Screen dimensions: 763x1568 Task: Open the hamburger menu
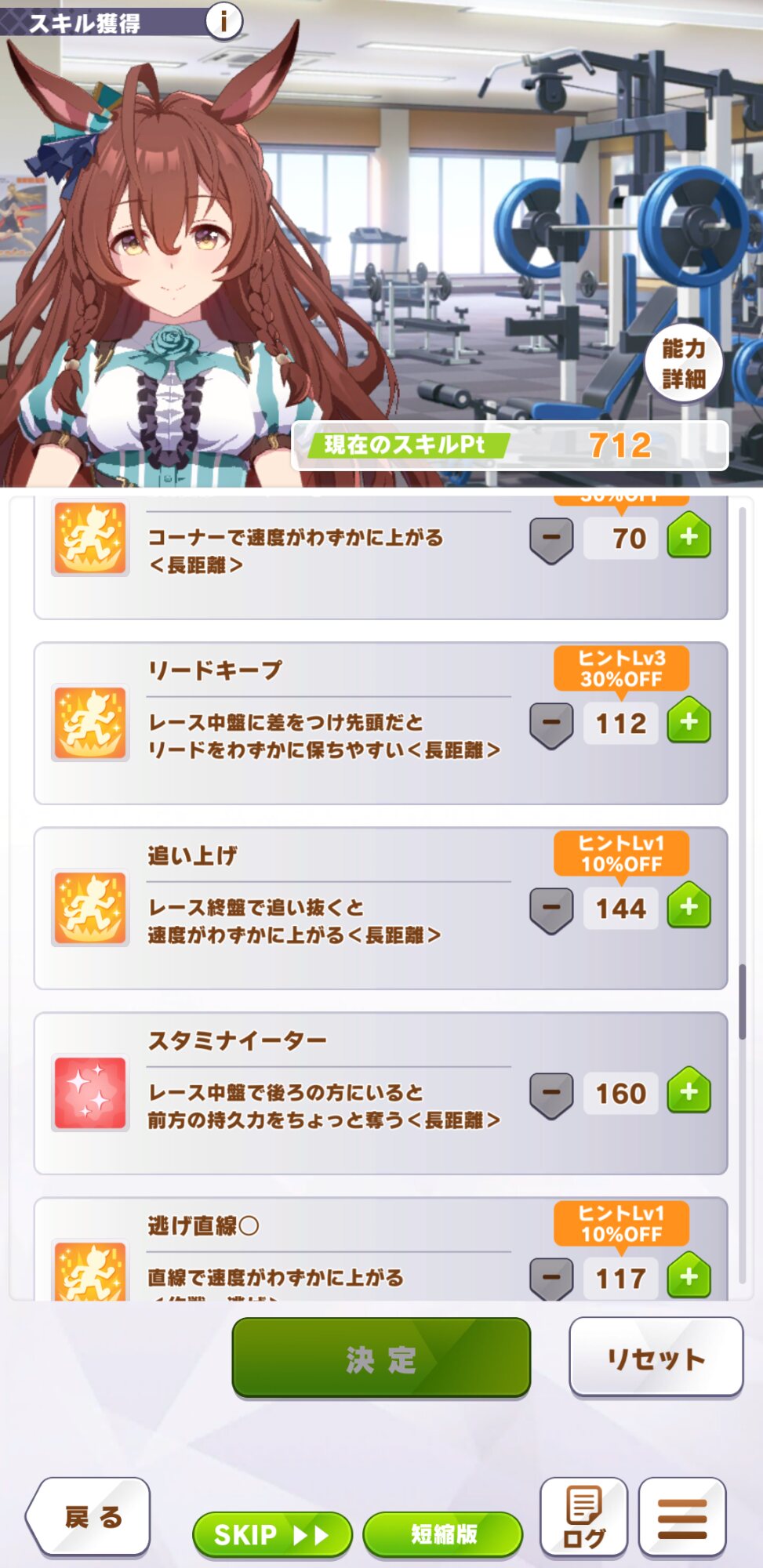pos(682,1517)
